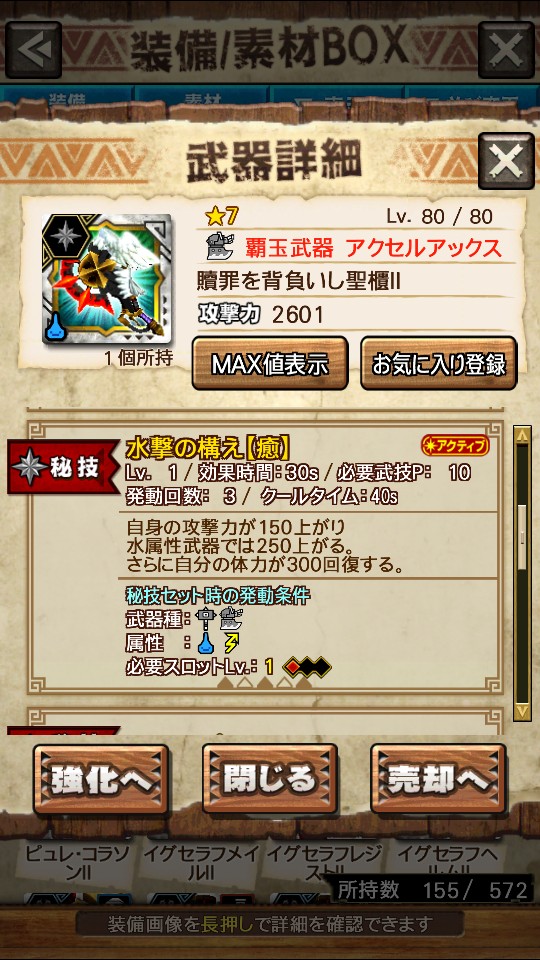Go to 売却へ to sell
Viewport: 540px width, 960px height.
point(438,779)
